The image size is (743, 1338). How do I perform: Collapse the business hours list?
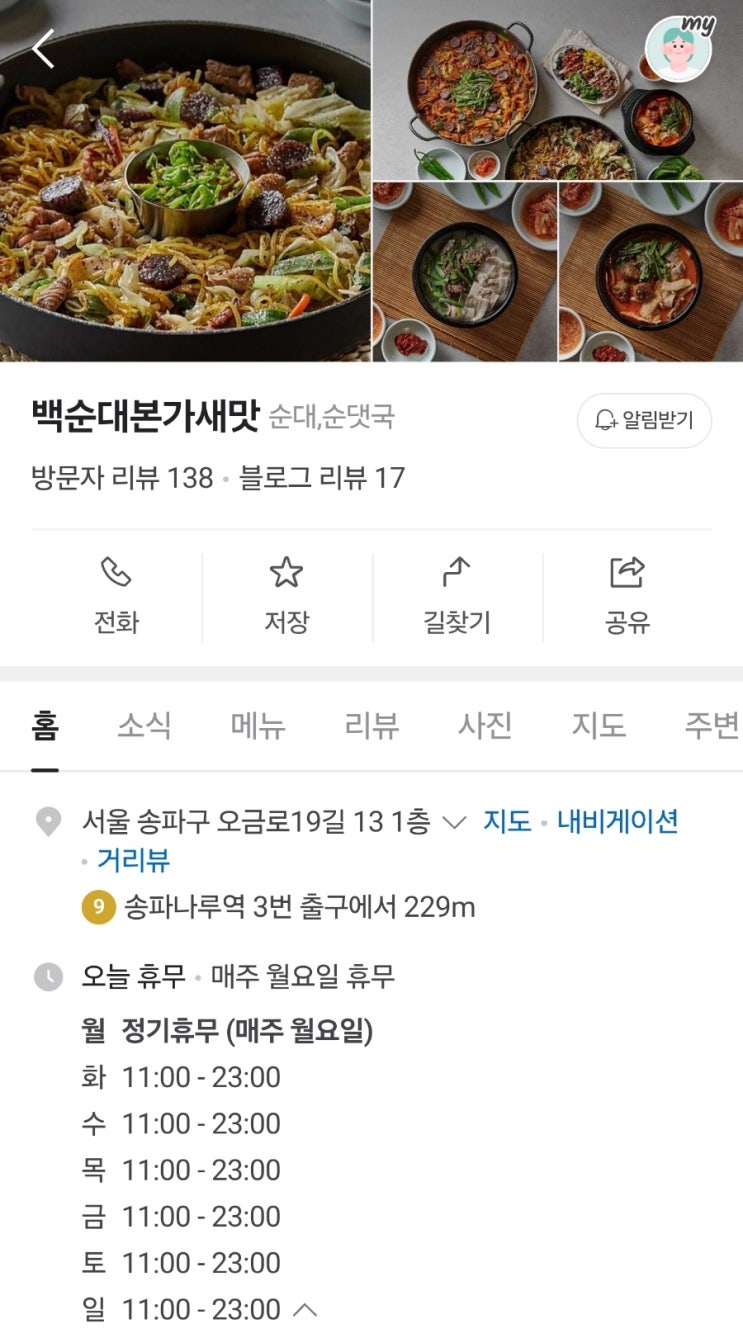pyautogui.click(x=306, y=1309)
